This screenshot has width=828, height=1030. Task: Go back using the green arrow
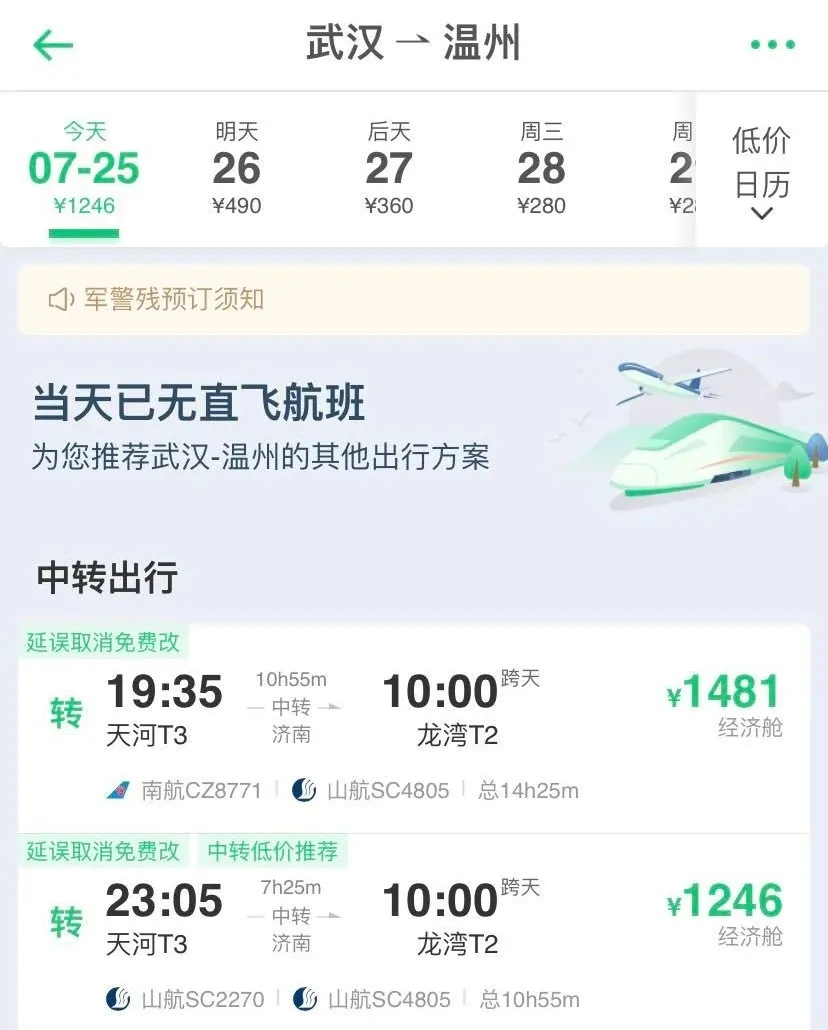tap(53, 45)
